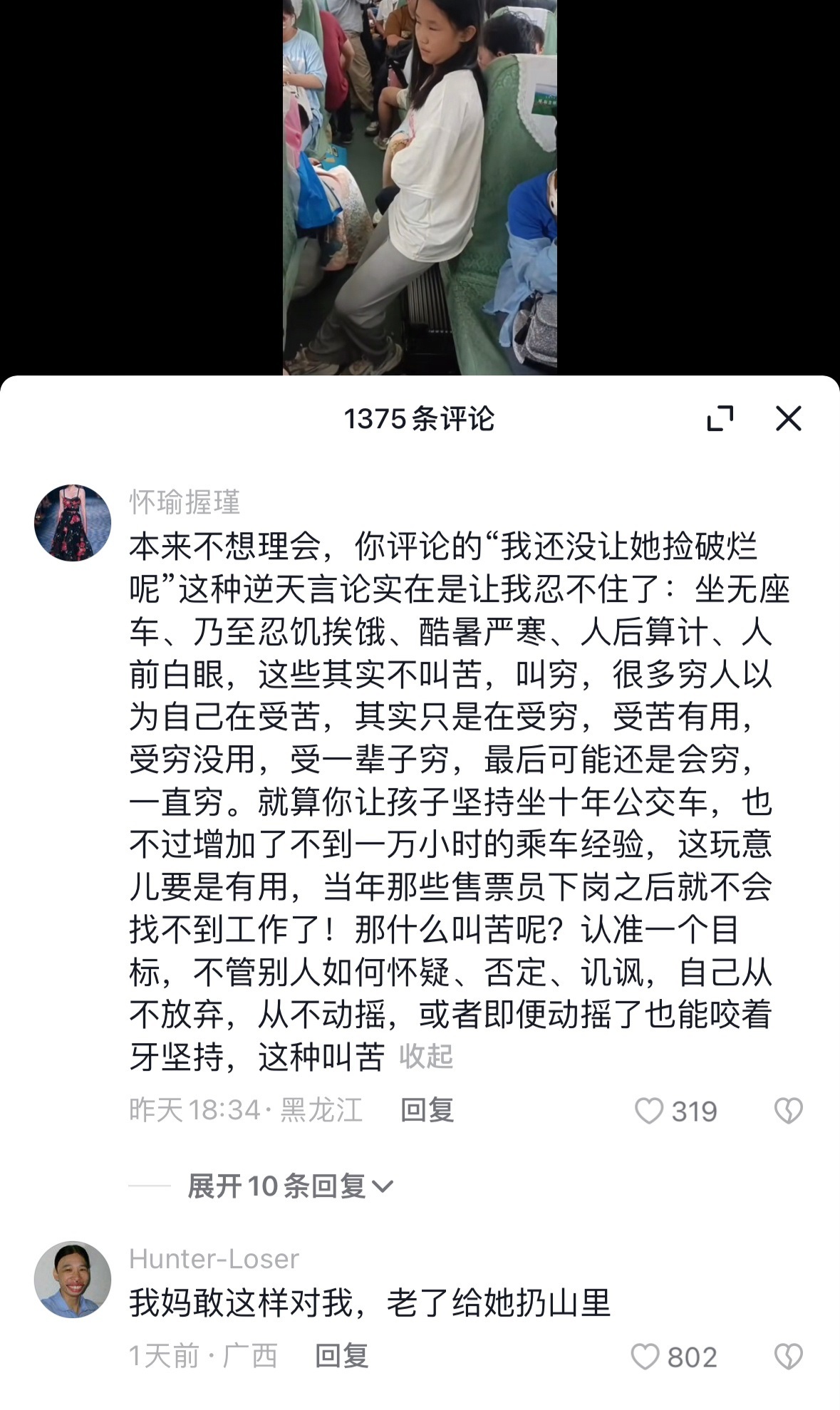Dislike Hunter-Loser's comment
The width and height of the screenshot is (840, 1410).
[x=788, y=1357]
